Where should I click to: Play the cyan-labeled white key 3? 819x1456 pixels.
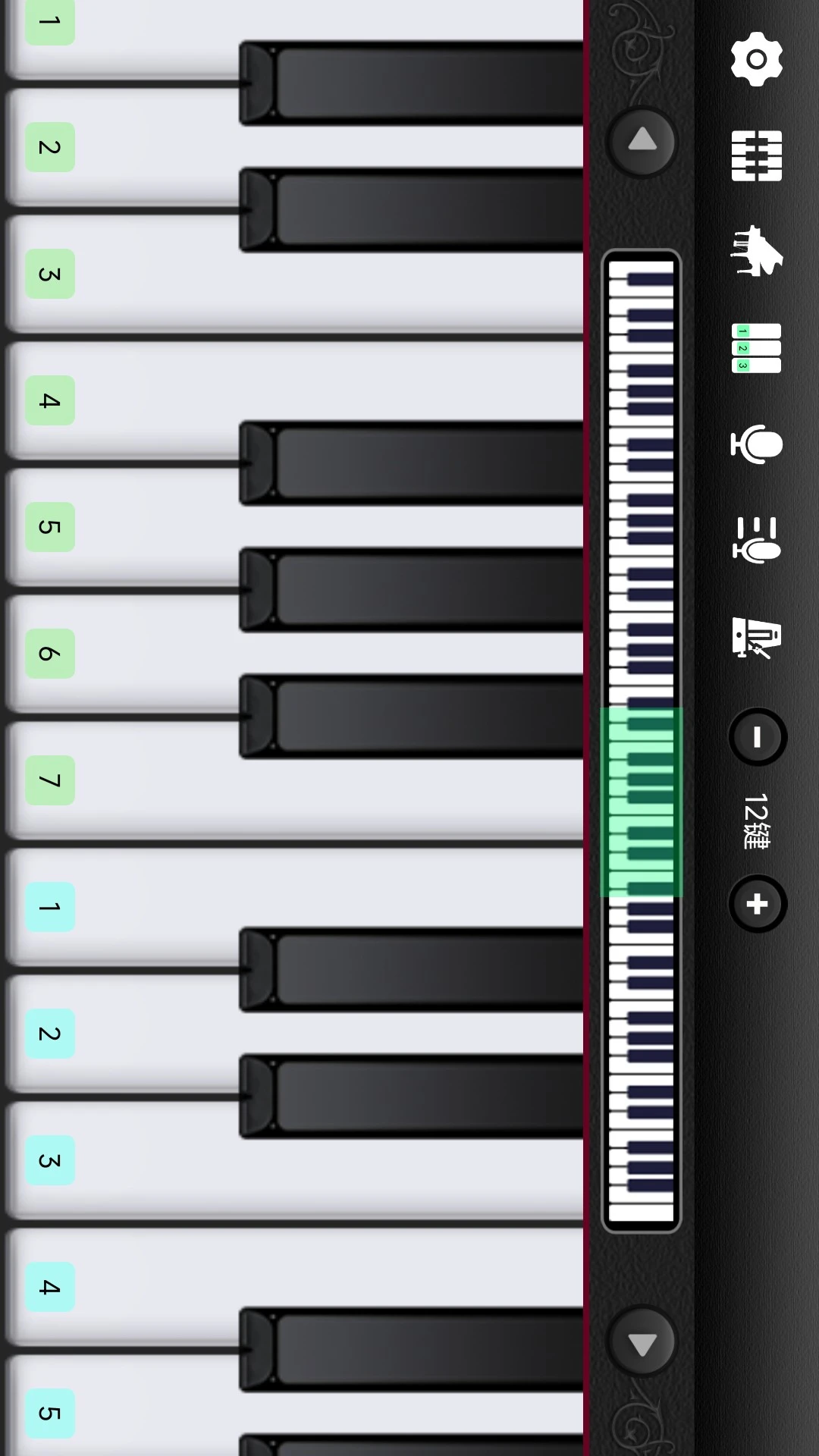click(x=121, y=1160)
